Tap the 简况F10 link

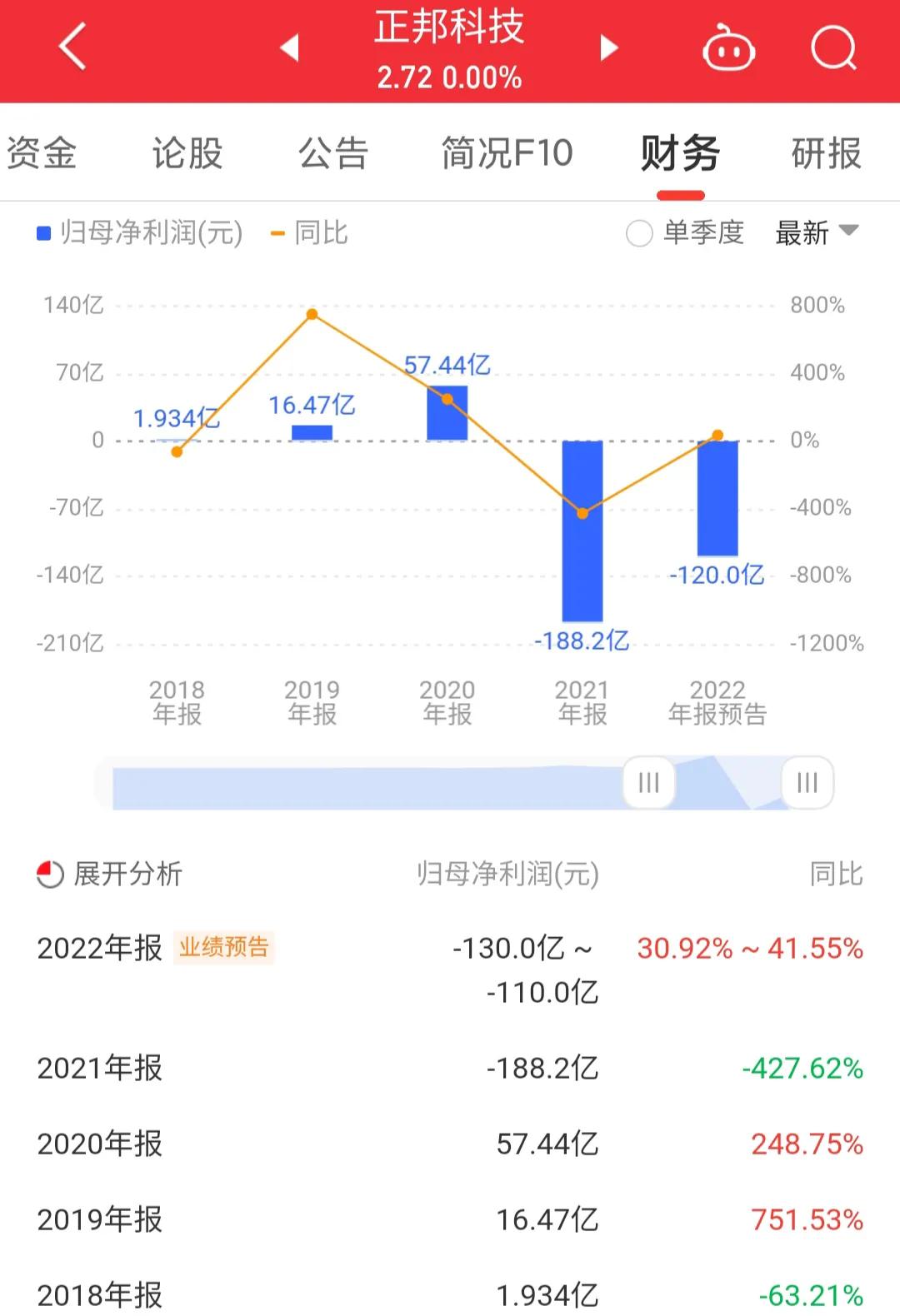tap(505, 152)
